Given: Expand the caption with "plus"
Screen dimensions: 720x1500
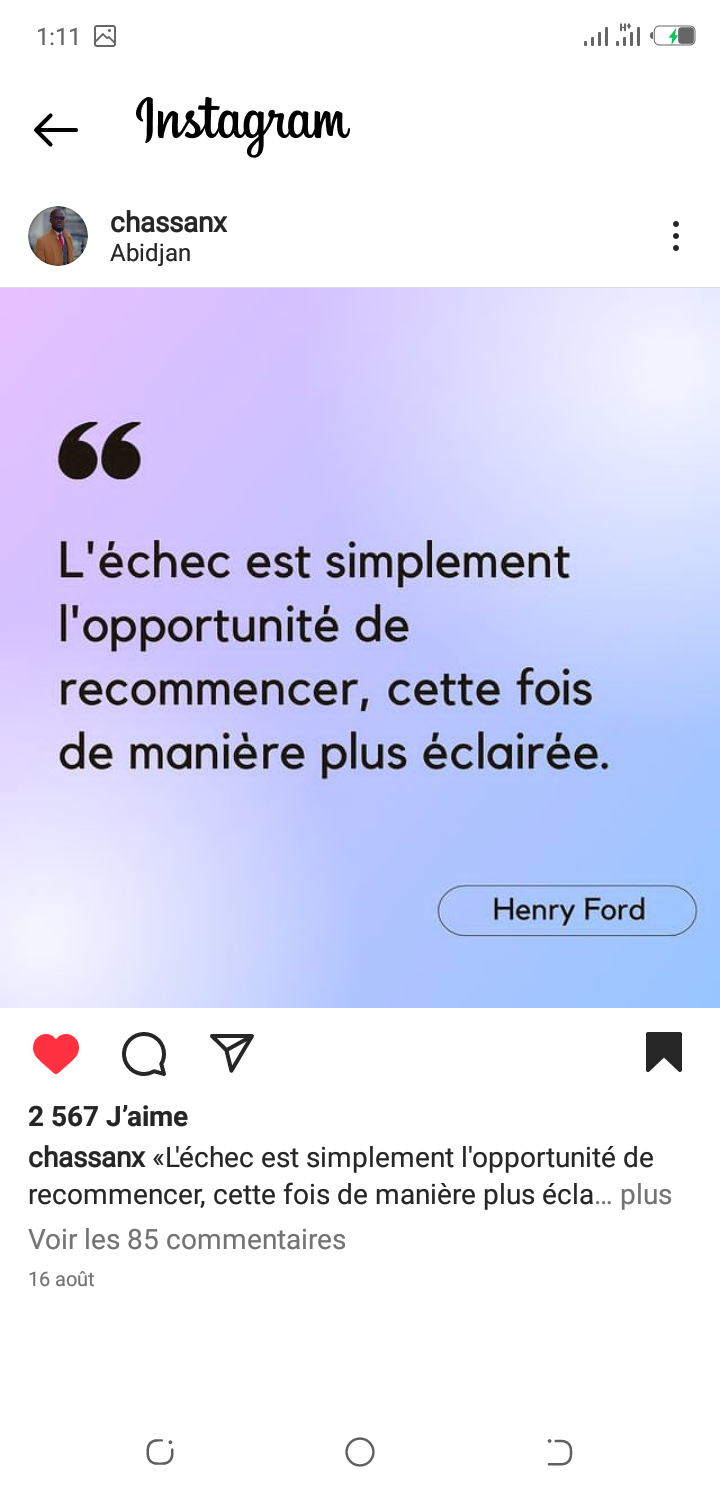Looking at the screenshot, I should coord(646,1195).
